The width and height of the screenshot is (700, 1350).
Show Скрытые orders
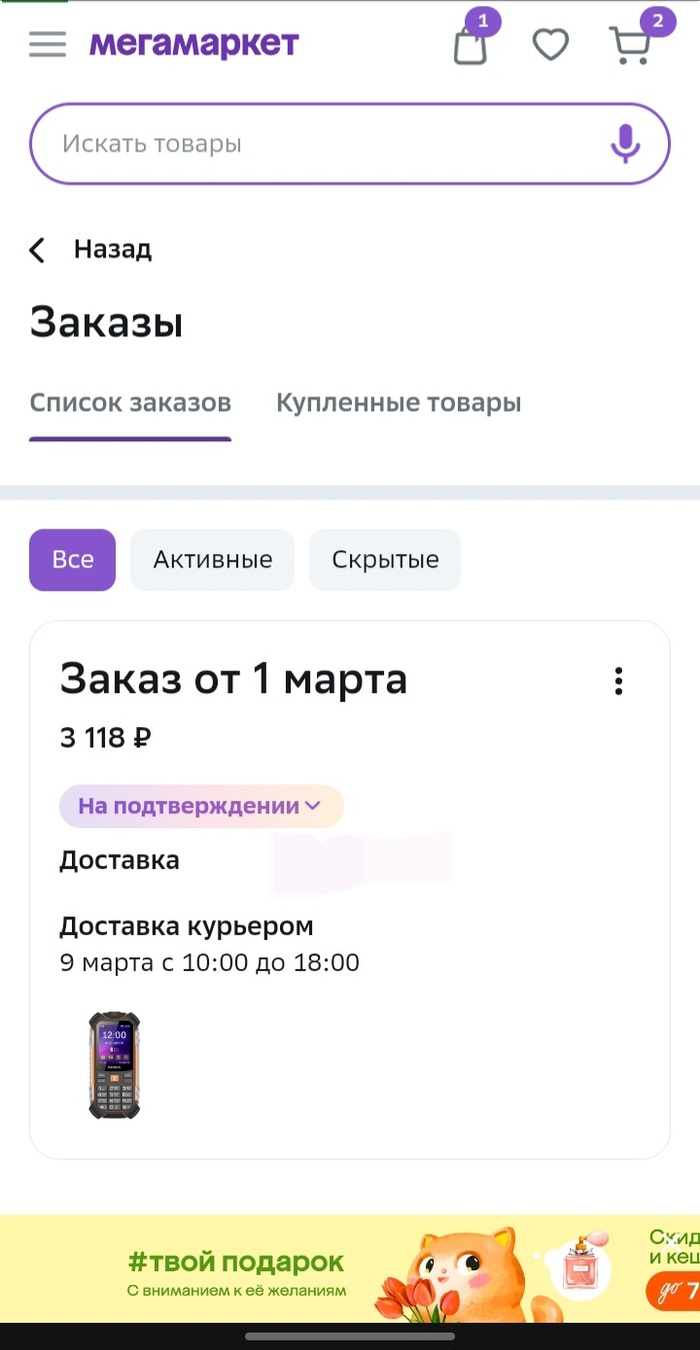tap(385, 560)
